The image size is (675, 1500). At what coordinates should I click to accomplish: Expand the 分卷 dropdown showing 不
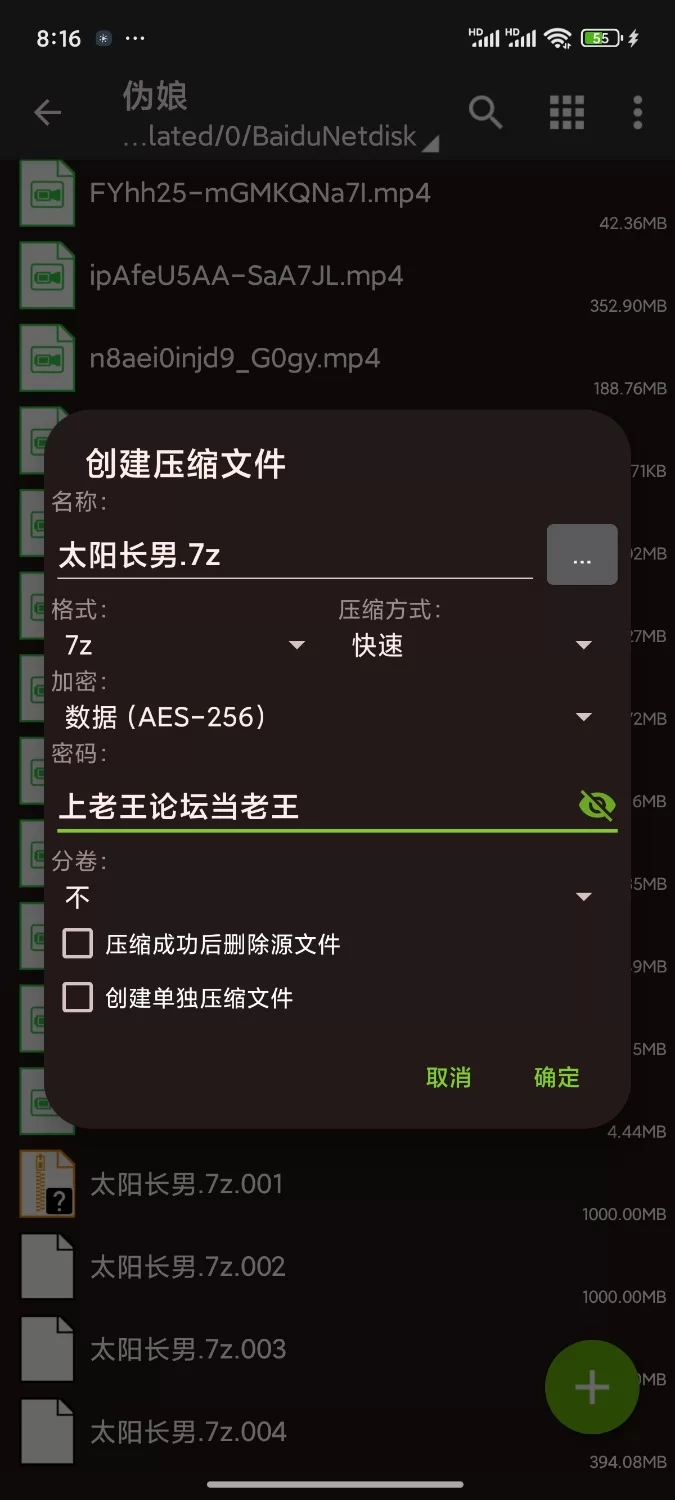pyautogui.click(x=328, y=897)
